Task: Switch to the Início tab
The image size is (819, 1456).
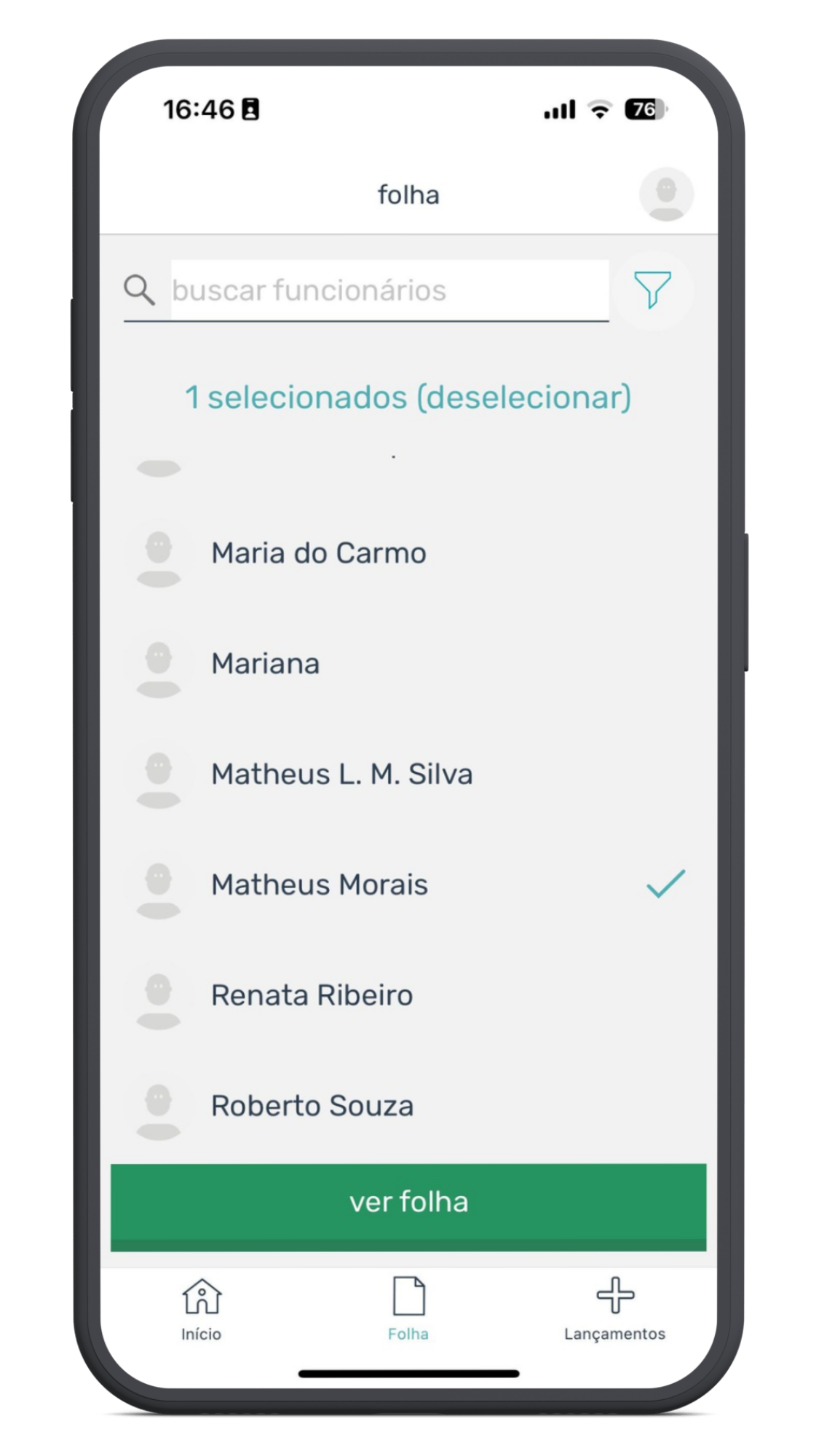Action: [x=202, y=1310]
